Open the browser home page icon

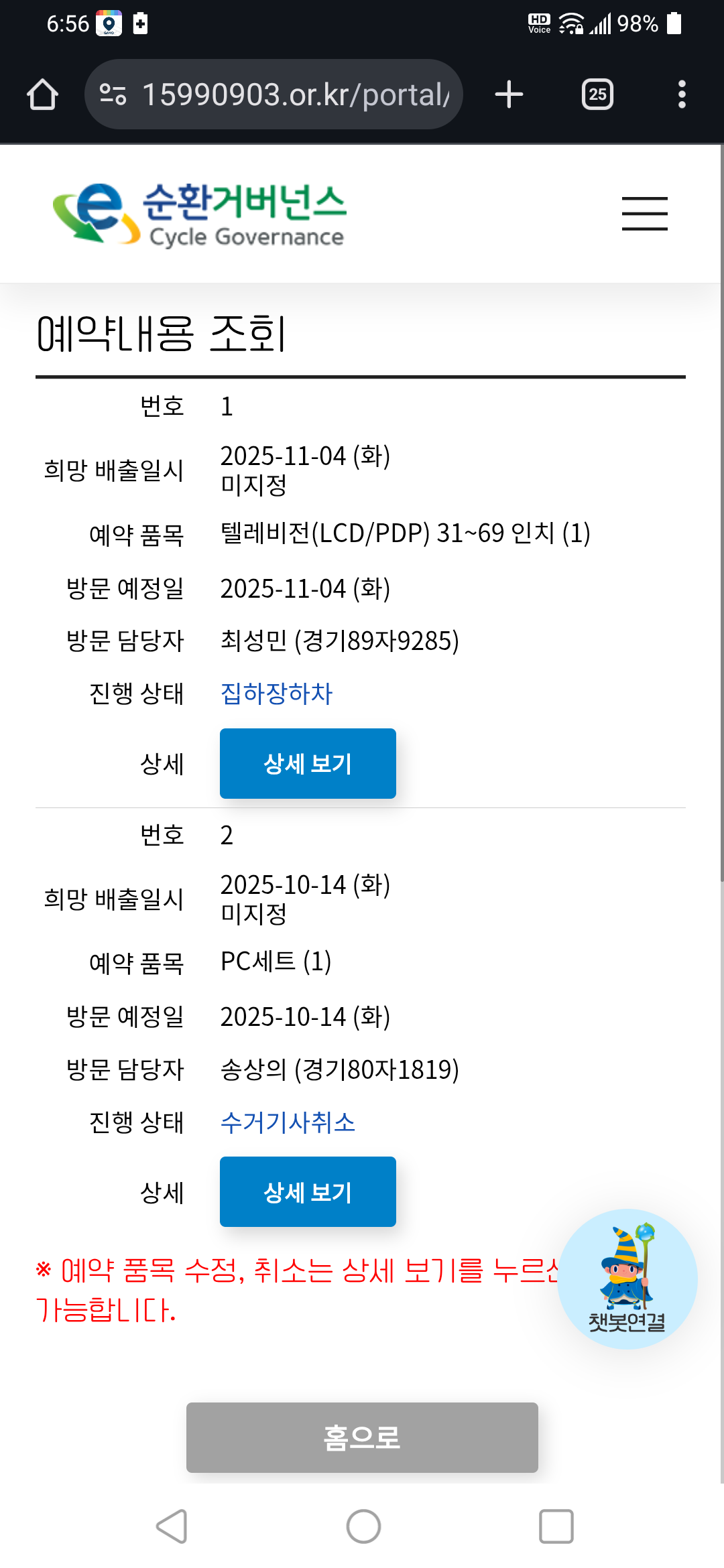click(42, 94)
